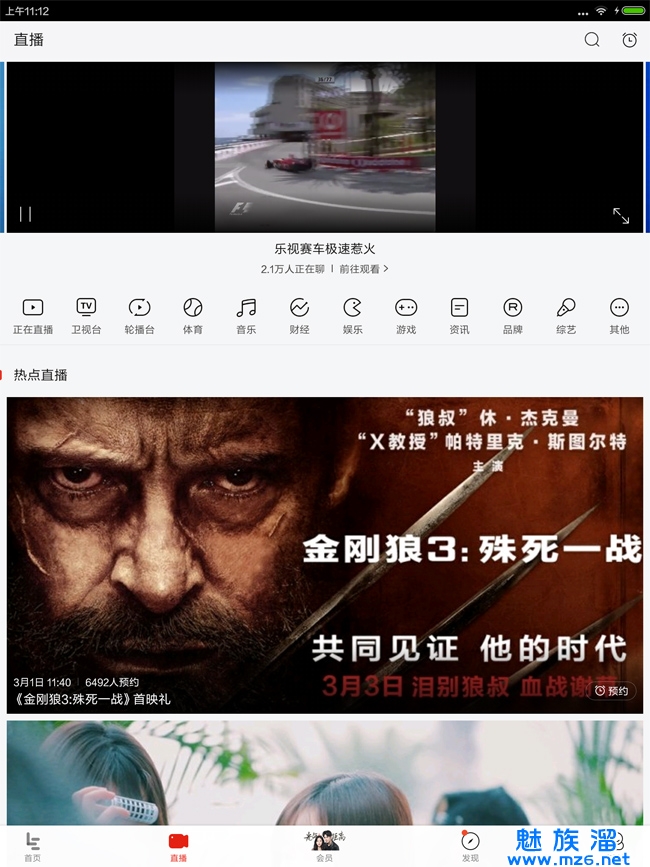
Task: Select 品牌 category
Action: [512, 315]
